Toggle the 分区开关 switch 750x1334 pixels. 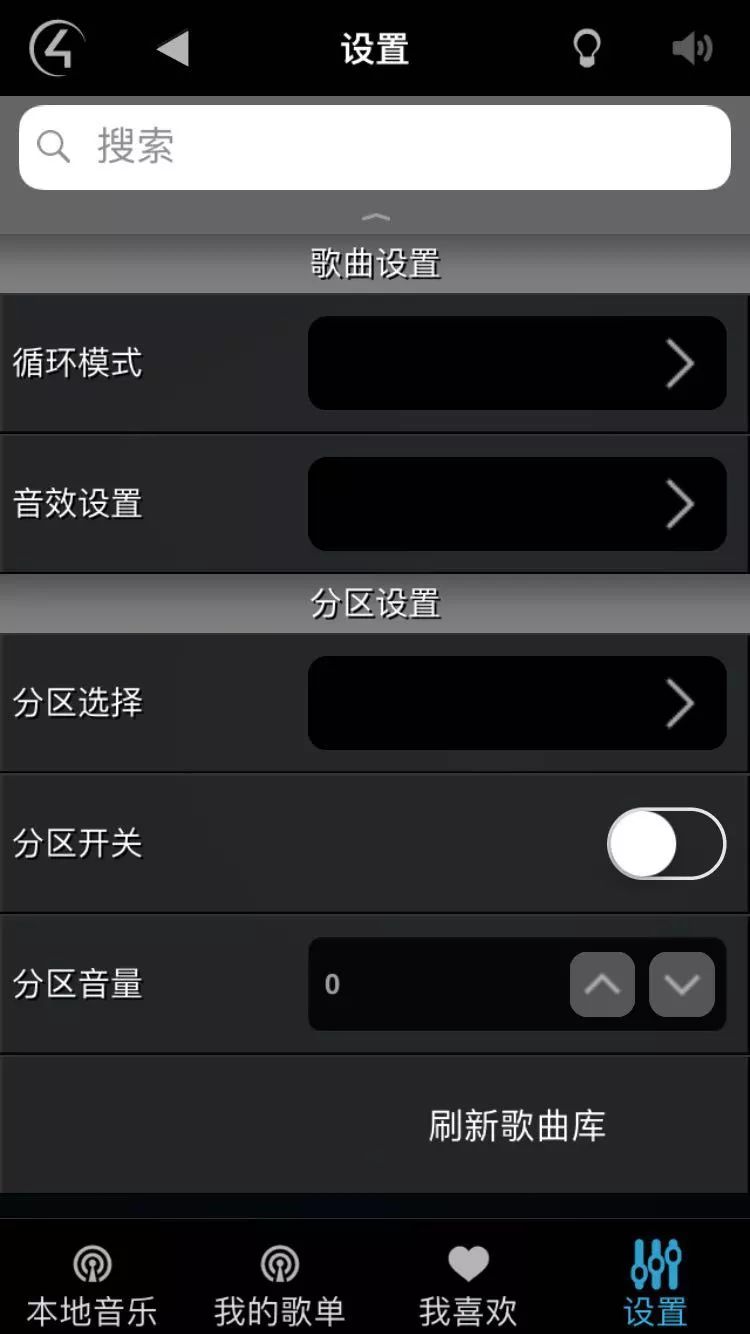pos(666,843)
